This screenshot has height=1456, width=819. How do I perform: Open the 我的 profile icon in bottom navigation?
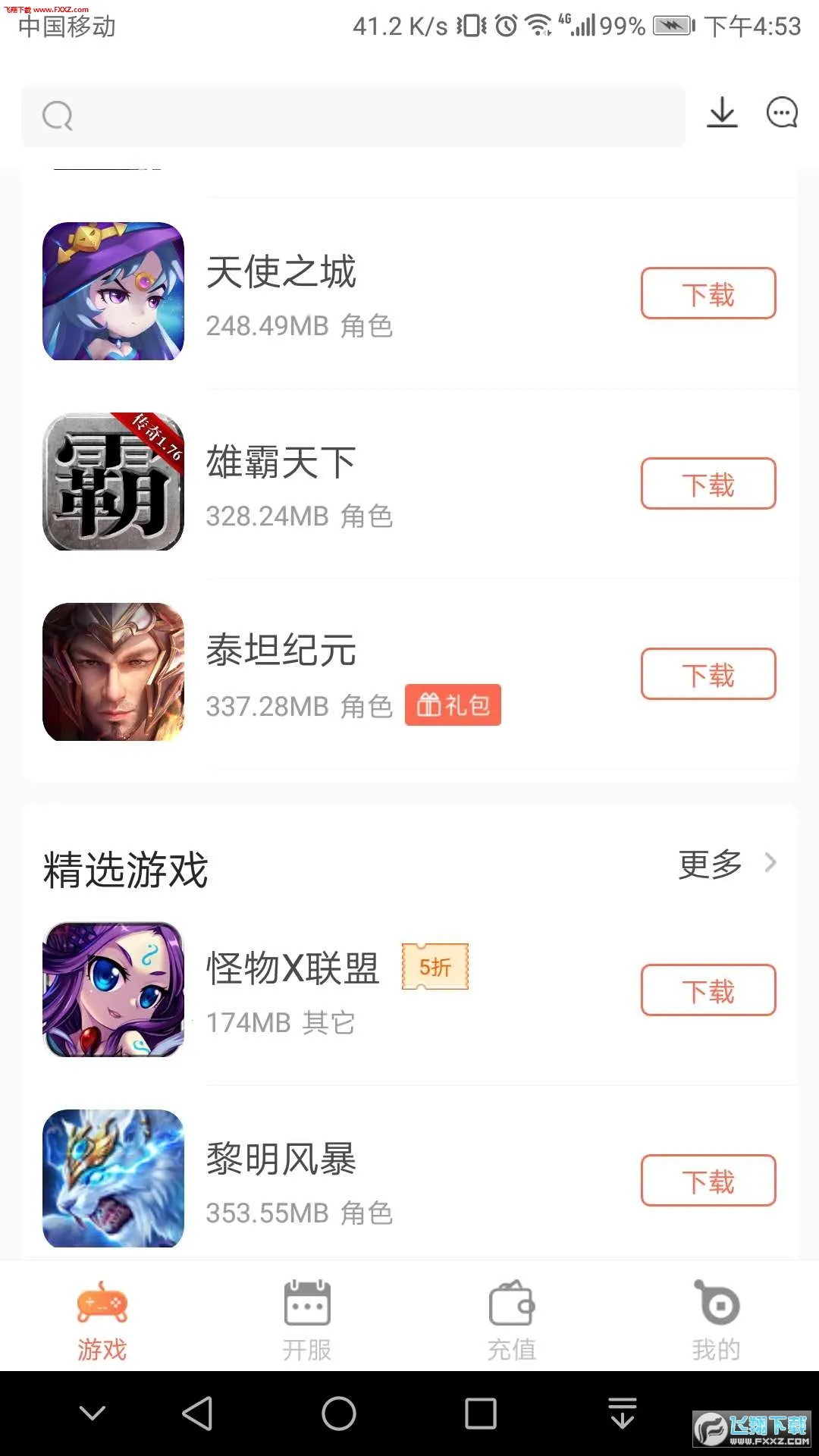(x=716, y=1301)
